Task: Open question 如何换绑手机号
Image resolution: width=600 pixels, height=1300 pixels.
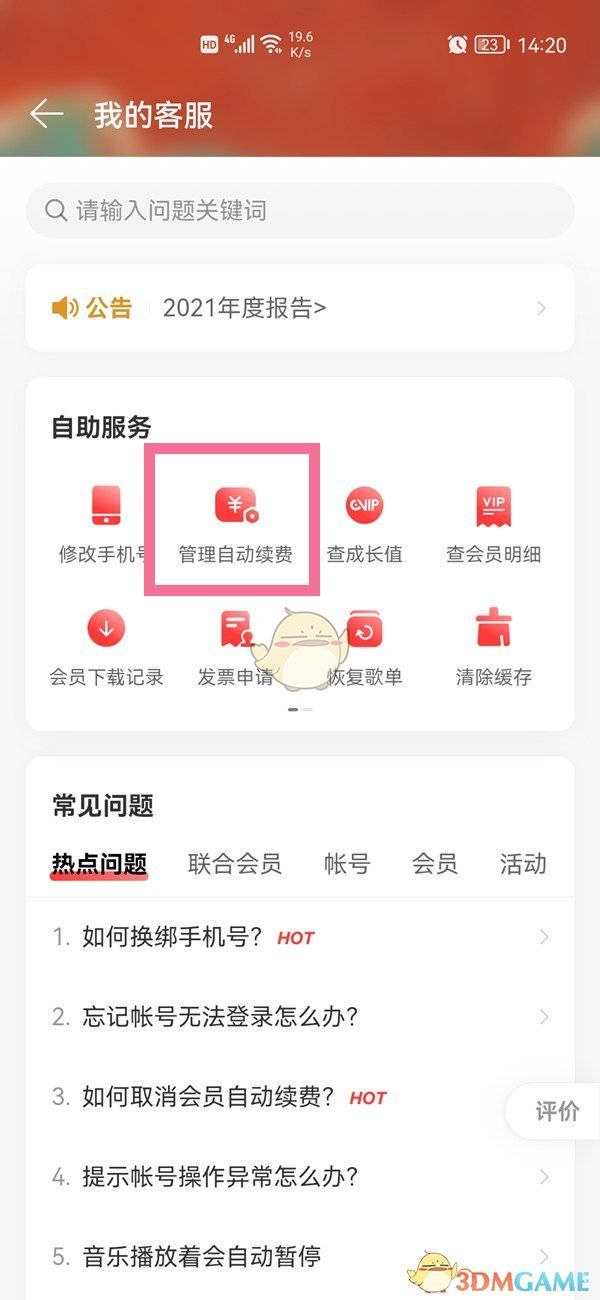Action: point(300,937)
